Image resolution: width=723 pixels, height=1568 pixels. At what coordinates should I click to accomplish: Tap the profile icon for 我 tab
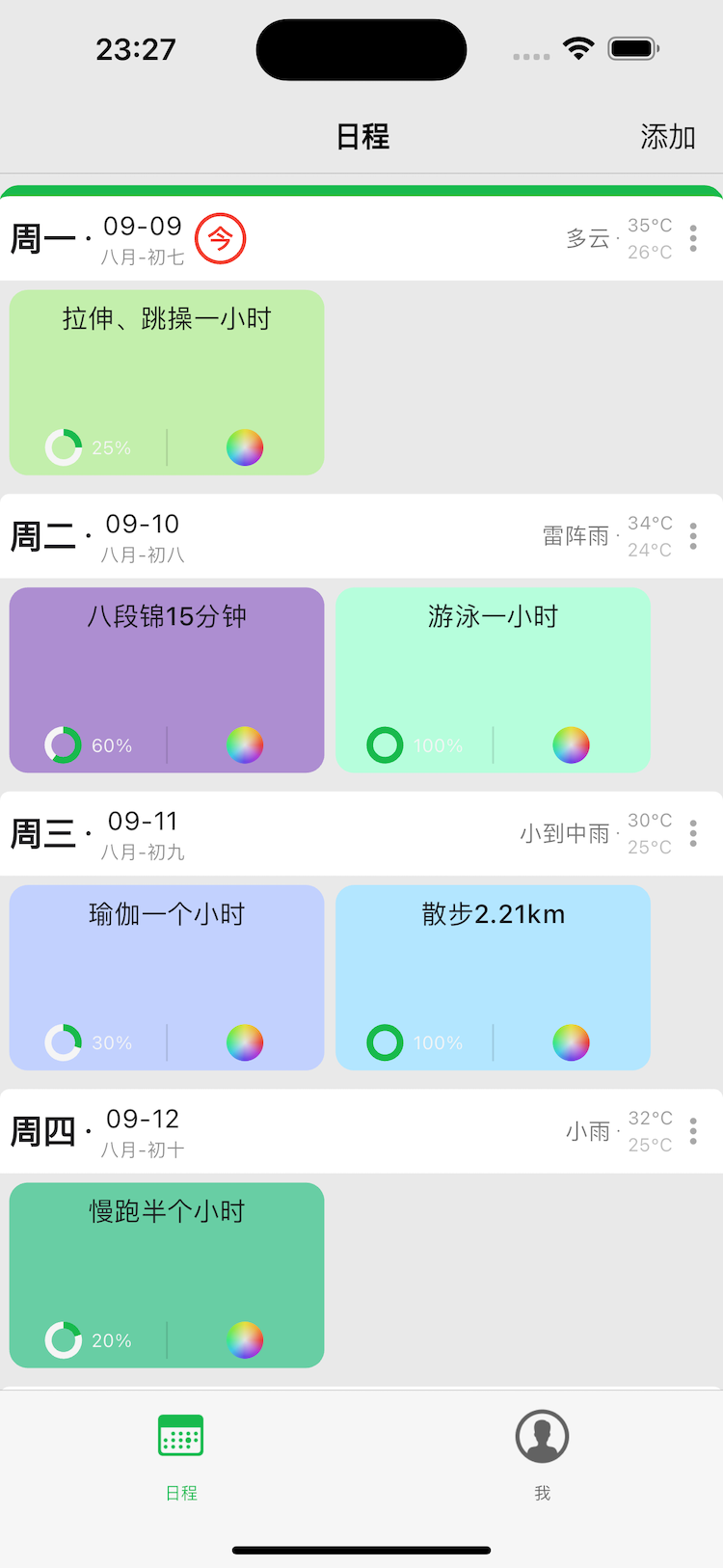[542, 1435]
